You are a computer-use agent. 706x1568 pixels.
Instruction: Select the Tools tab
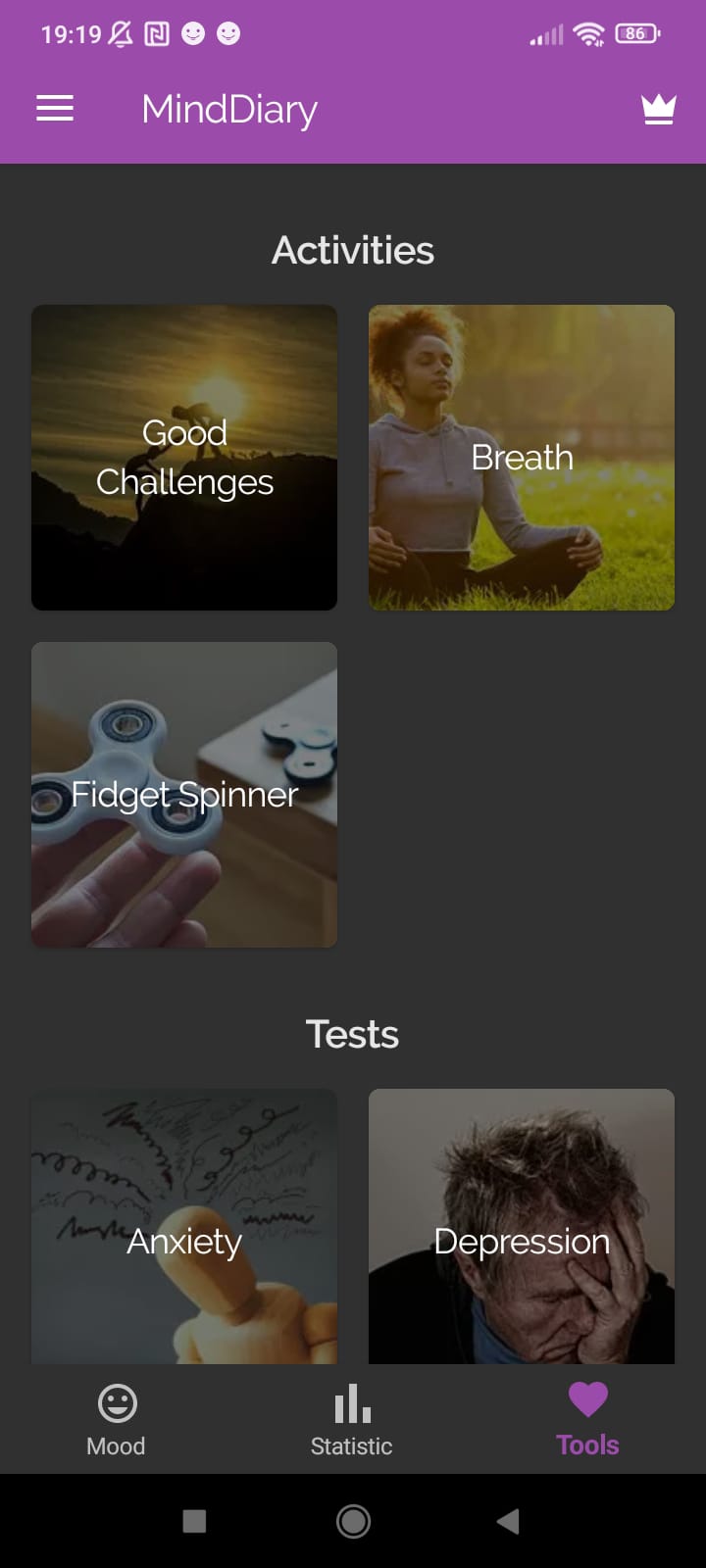coord(587,1419)
